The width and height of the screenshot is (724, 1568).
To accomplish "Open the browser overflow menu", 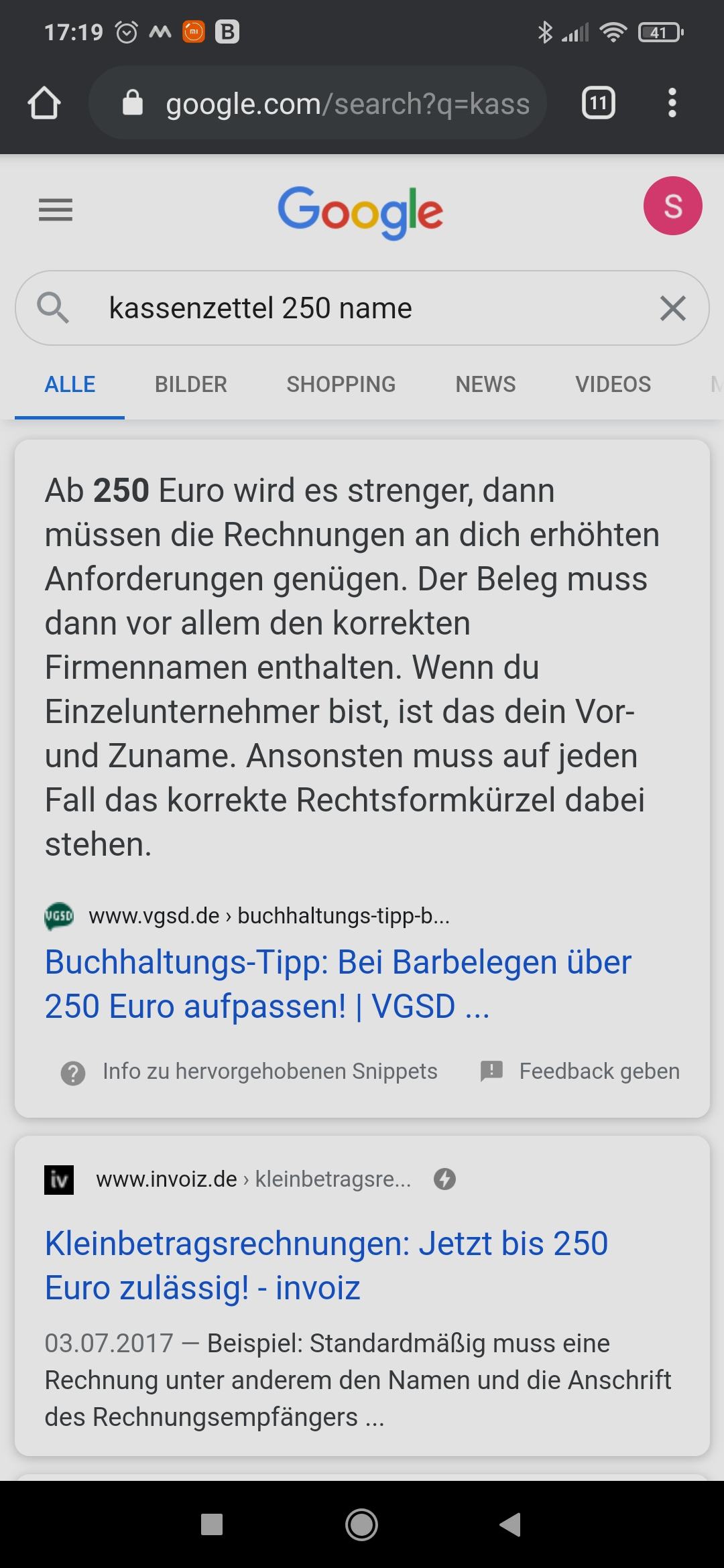I will (672, 103).
